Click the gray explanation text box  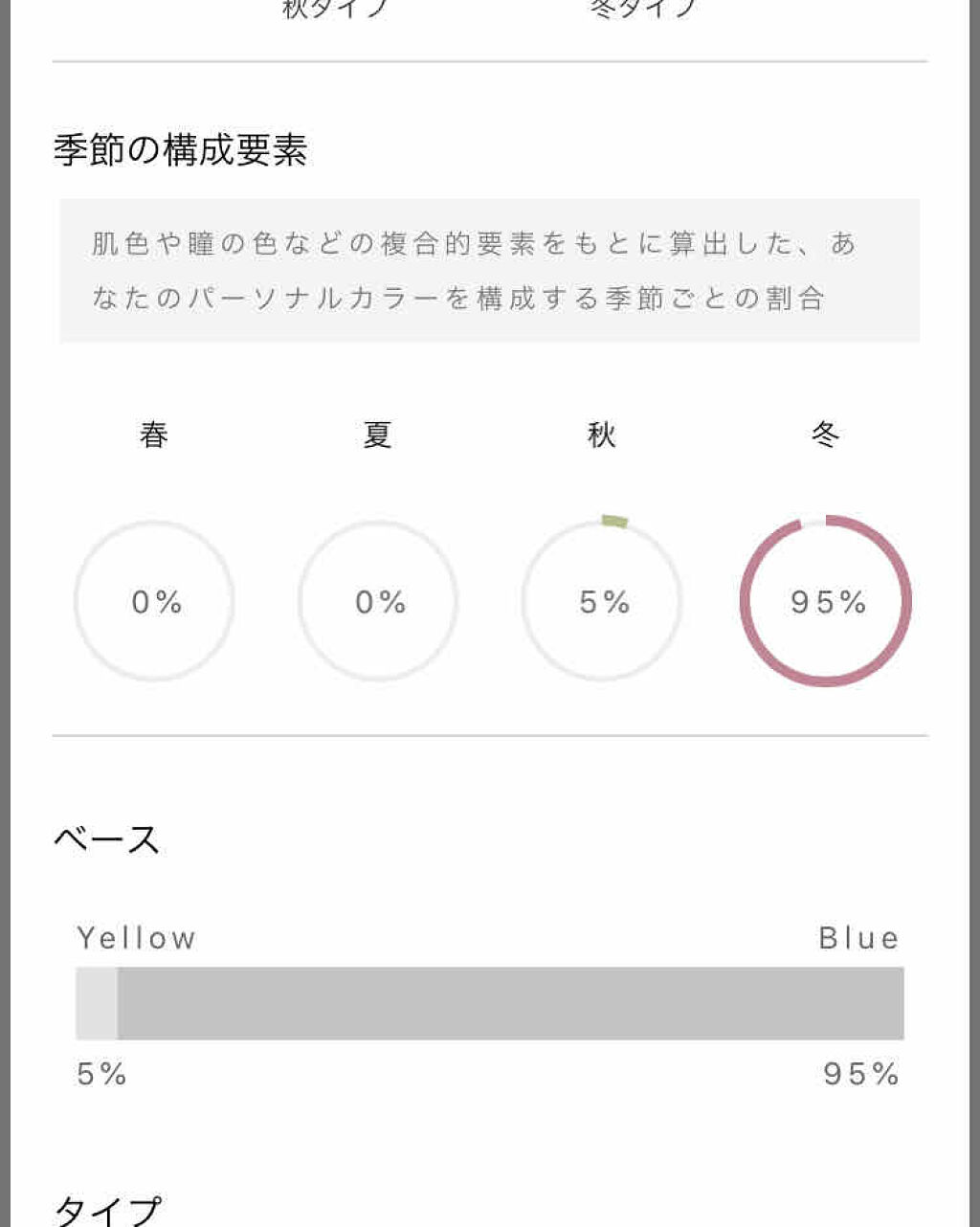490,268
